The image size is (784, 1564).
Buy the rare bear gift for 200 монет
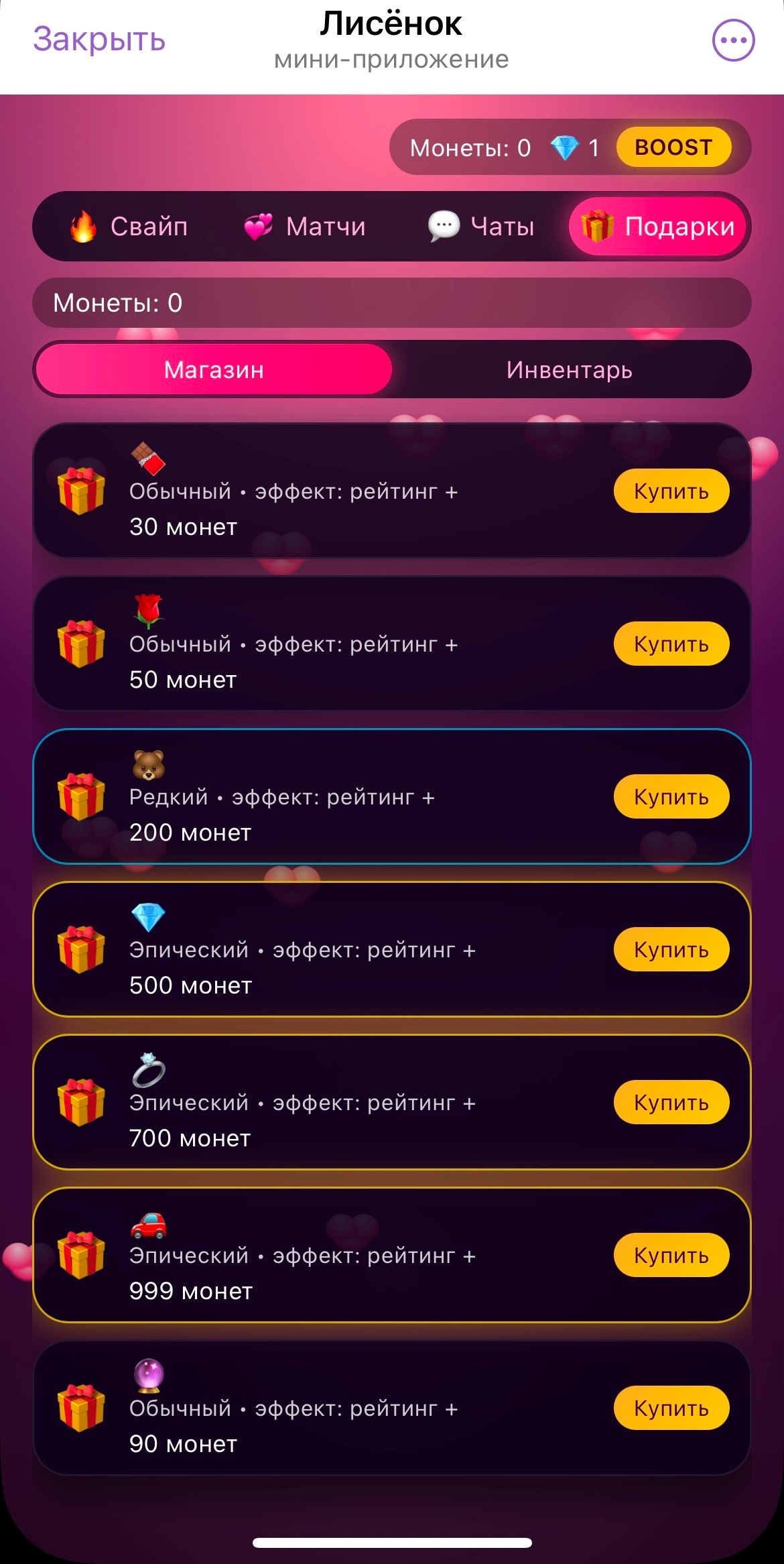coord(671,796)
